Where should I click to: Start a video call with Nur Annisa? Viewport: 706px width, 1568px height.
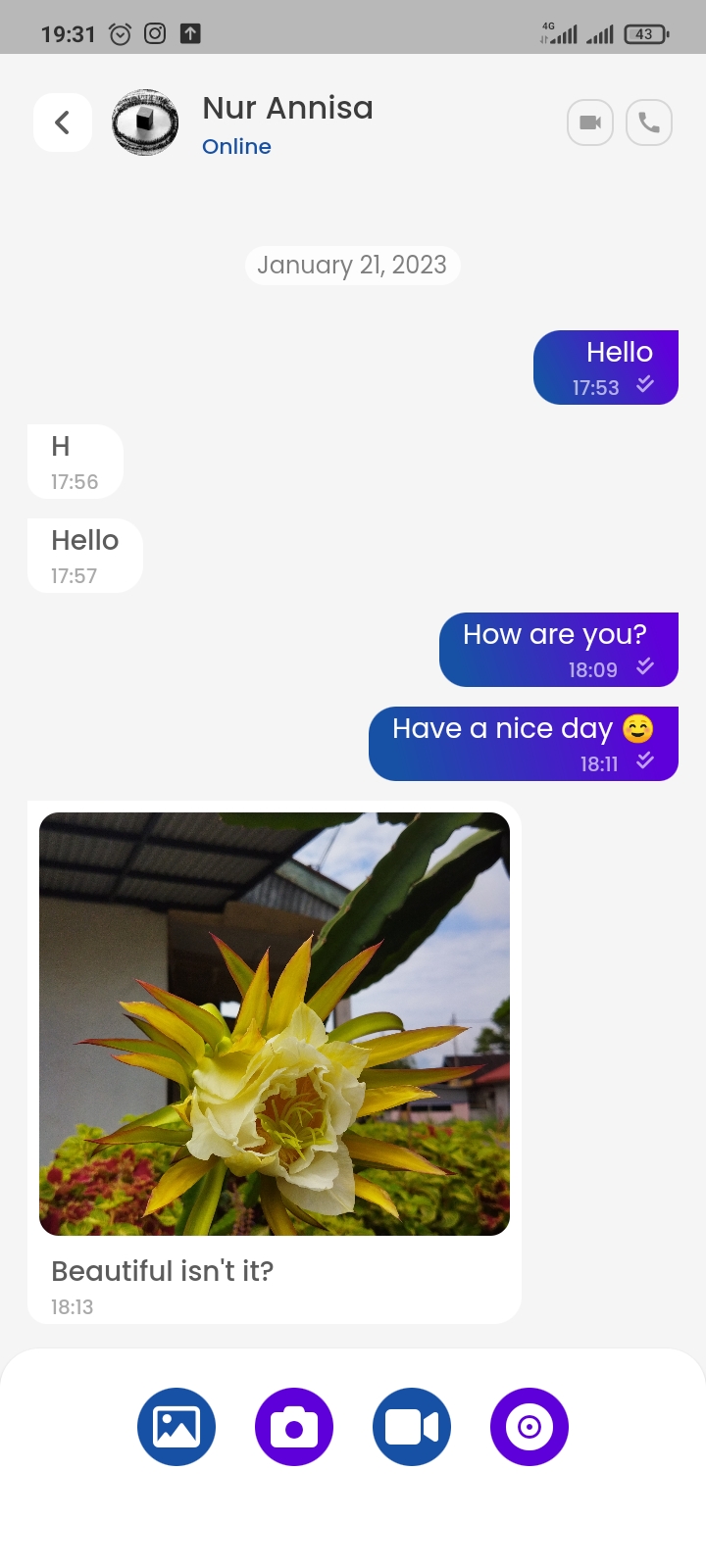[x=589, y=122]
